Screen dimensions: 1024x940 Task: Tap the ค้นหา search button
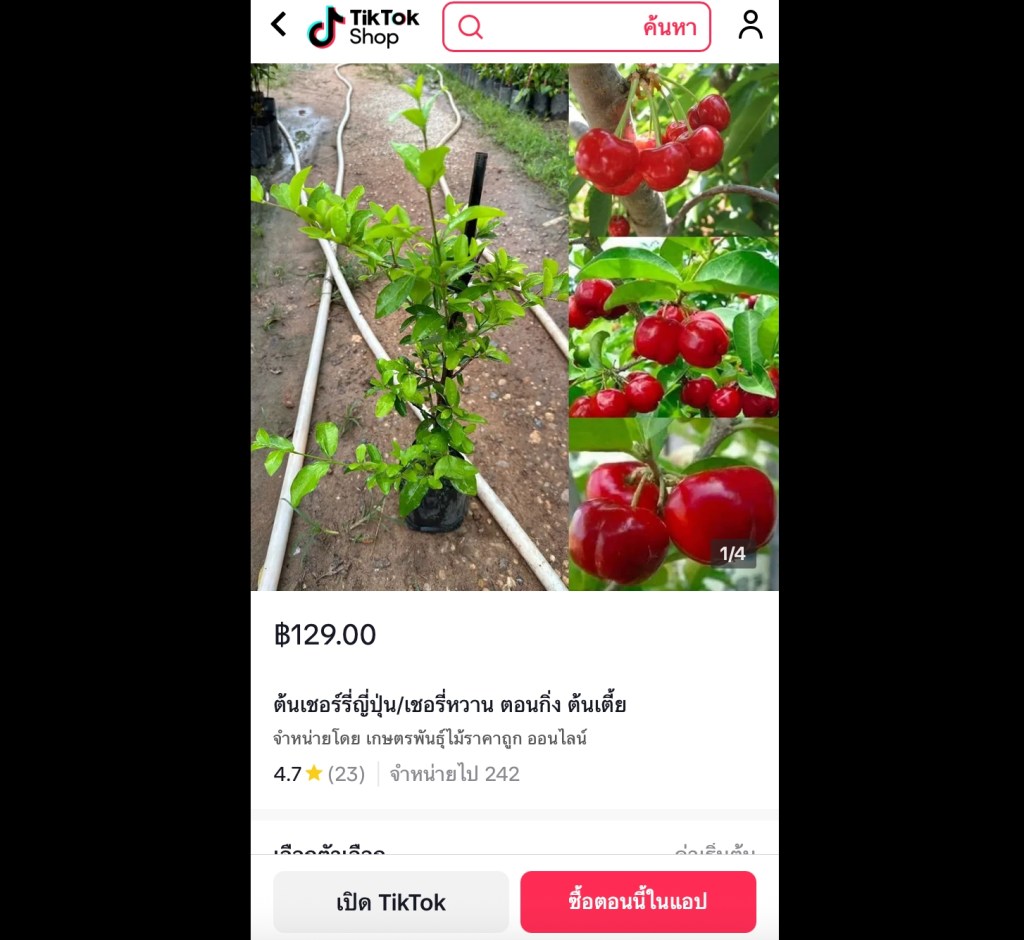tap(669, 27)
